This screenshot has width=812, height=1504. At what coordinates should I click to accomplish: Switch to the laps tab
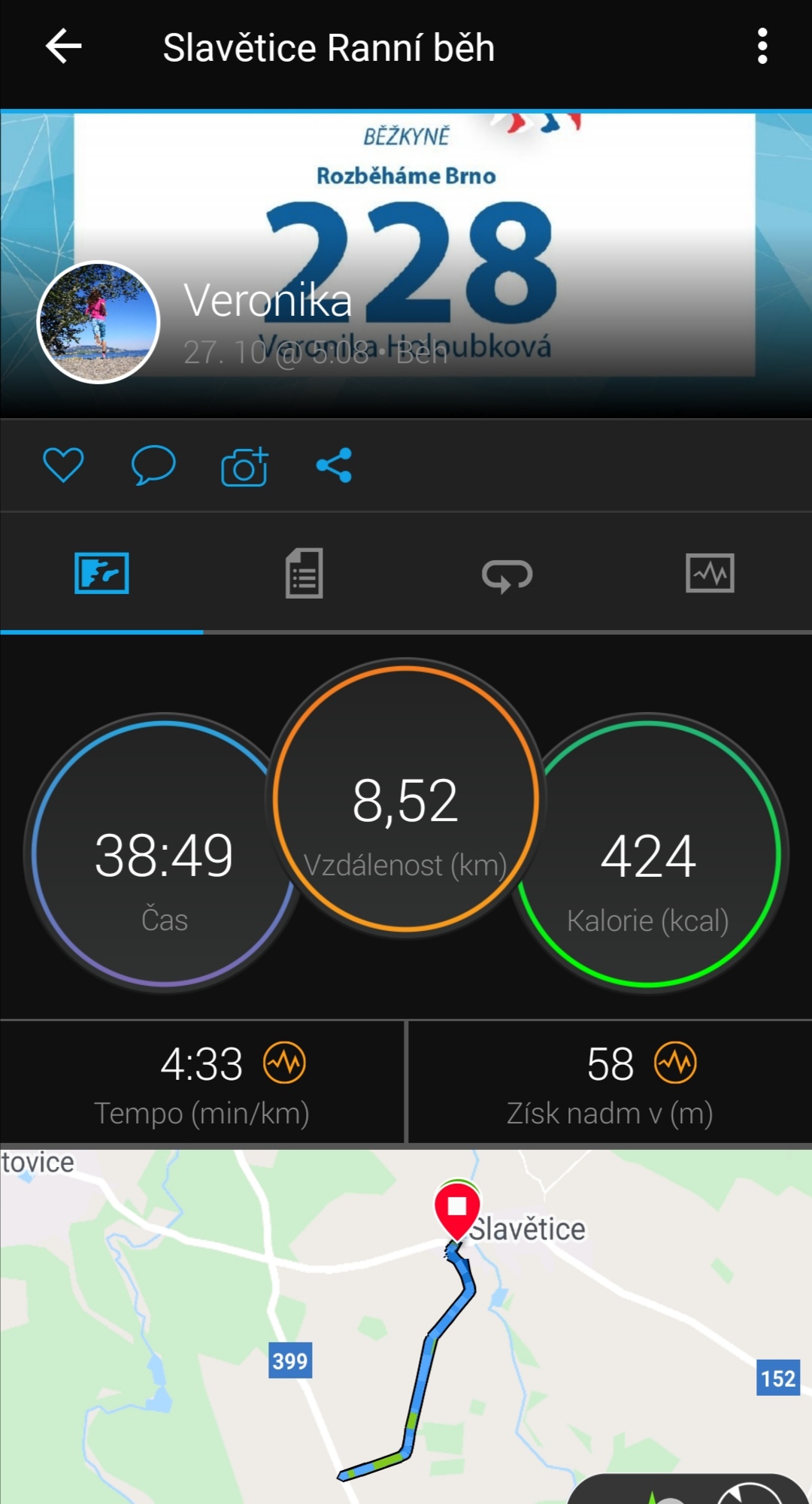(x=507, y=575)
